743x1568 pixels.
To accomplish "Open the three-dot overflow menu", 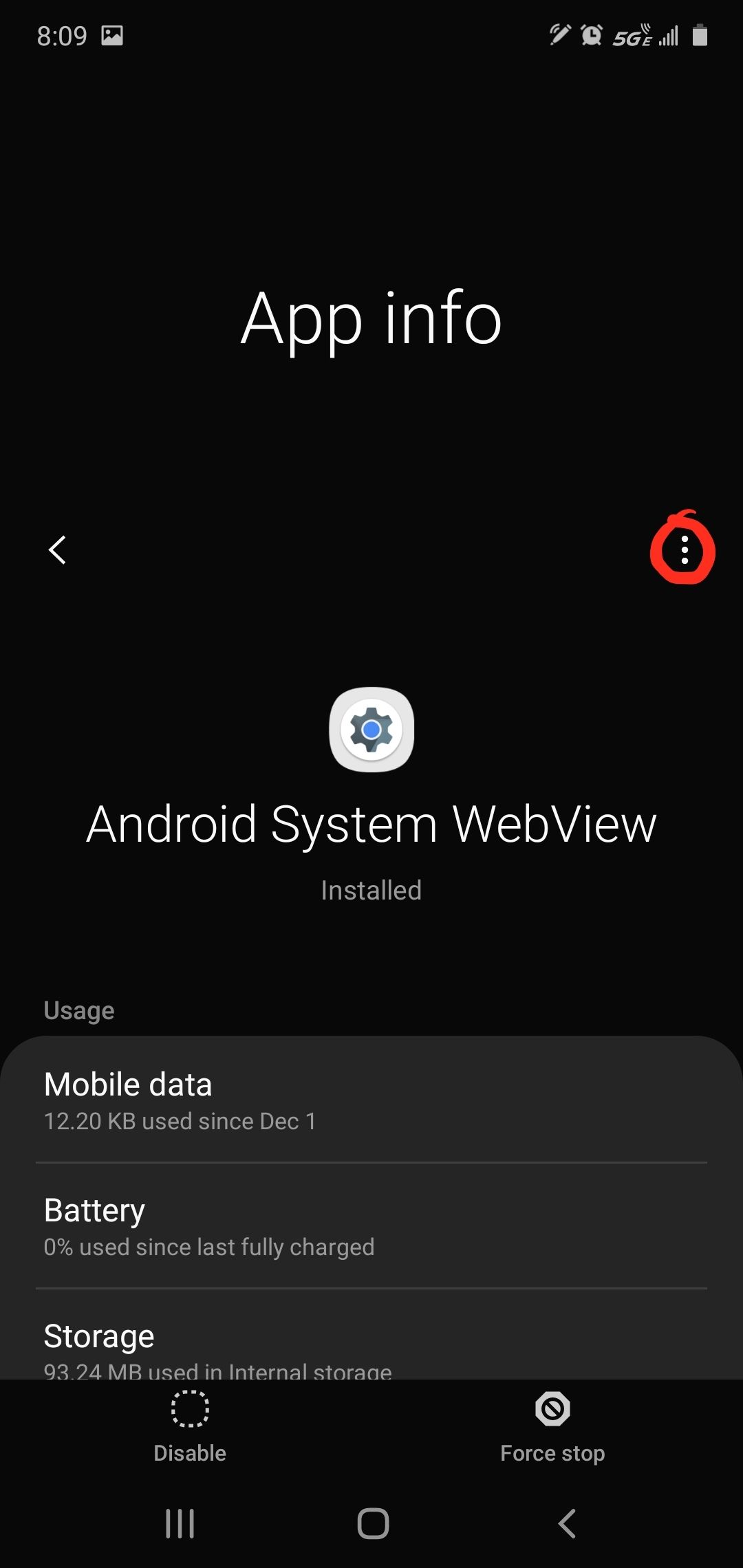I will pyautogui.click(x=684, y=550).
